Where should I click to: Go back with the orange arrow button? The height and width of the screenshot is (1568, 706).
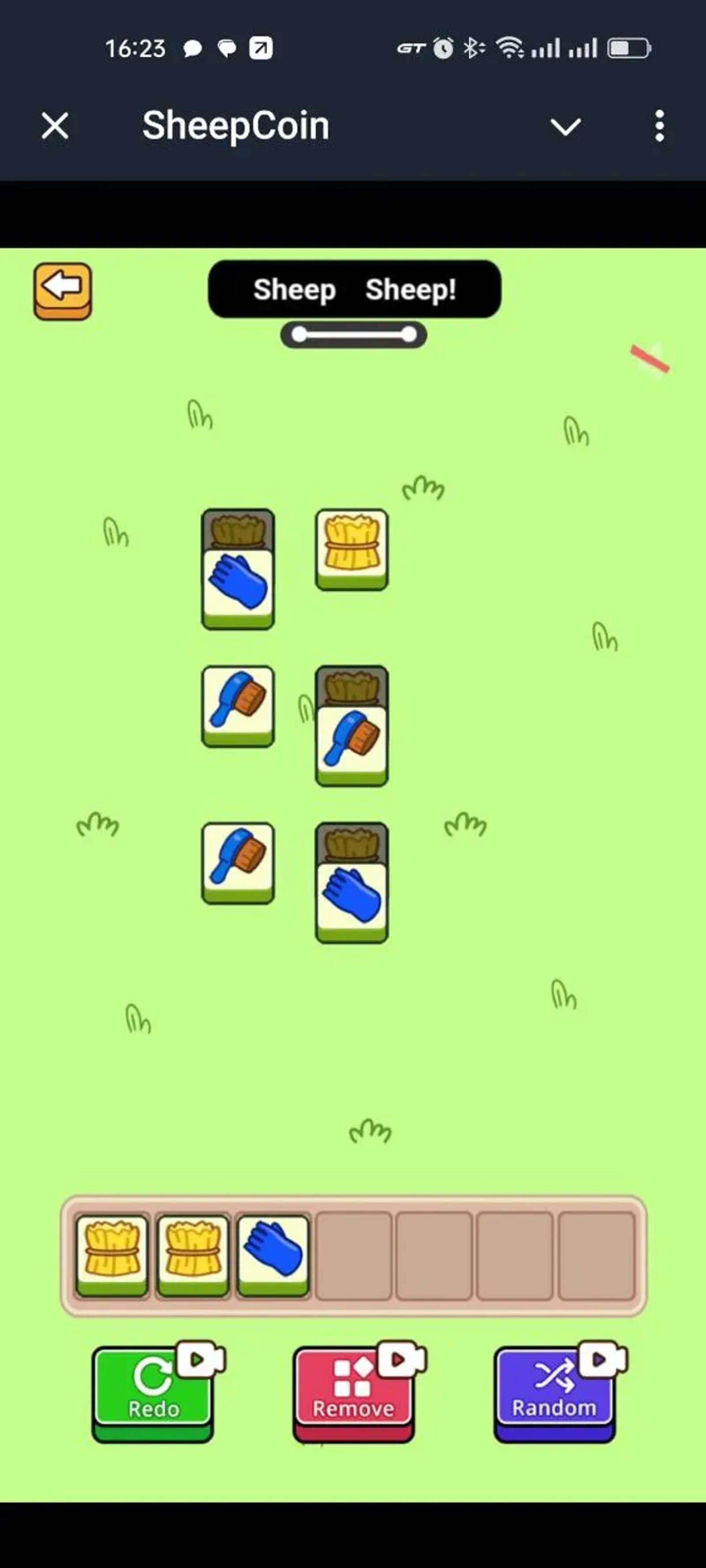pyautogui.click(x=63, y=290)
